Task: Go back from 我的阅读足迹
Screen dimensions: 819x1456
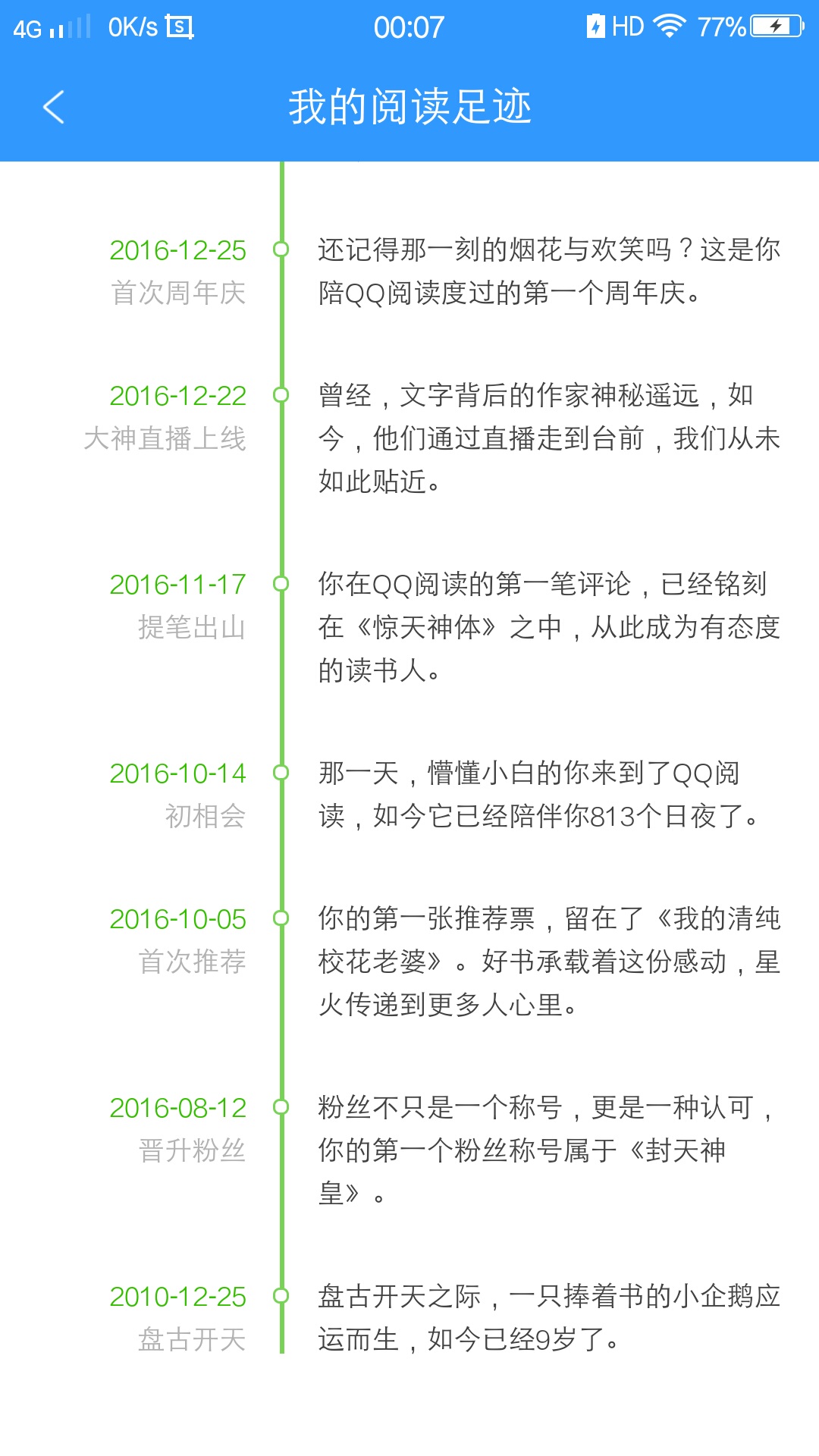Action: (54, 107)
